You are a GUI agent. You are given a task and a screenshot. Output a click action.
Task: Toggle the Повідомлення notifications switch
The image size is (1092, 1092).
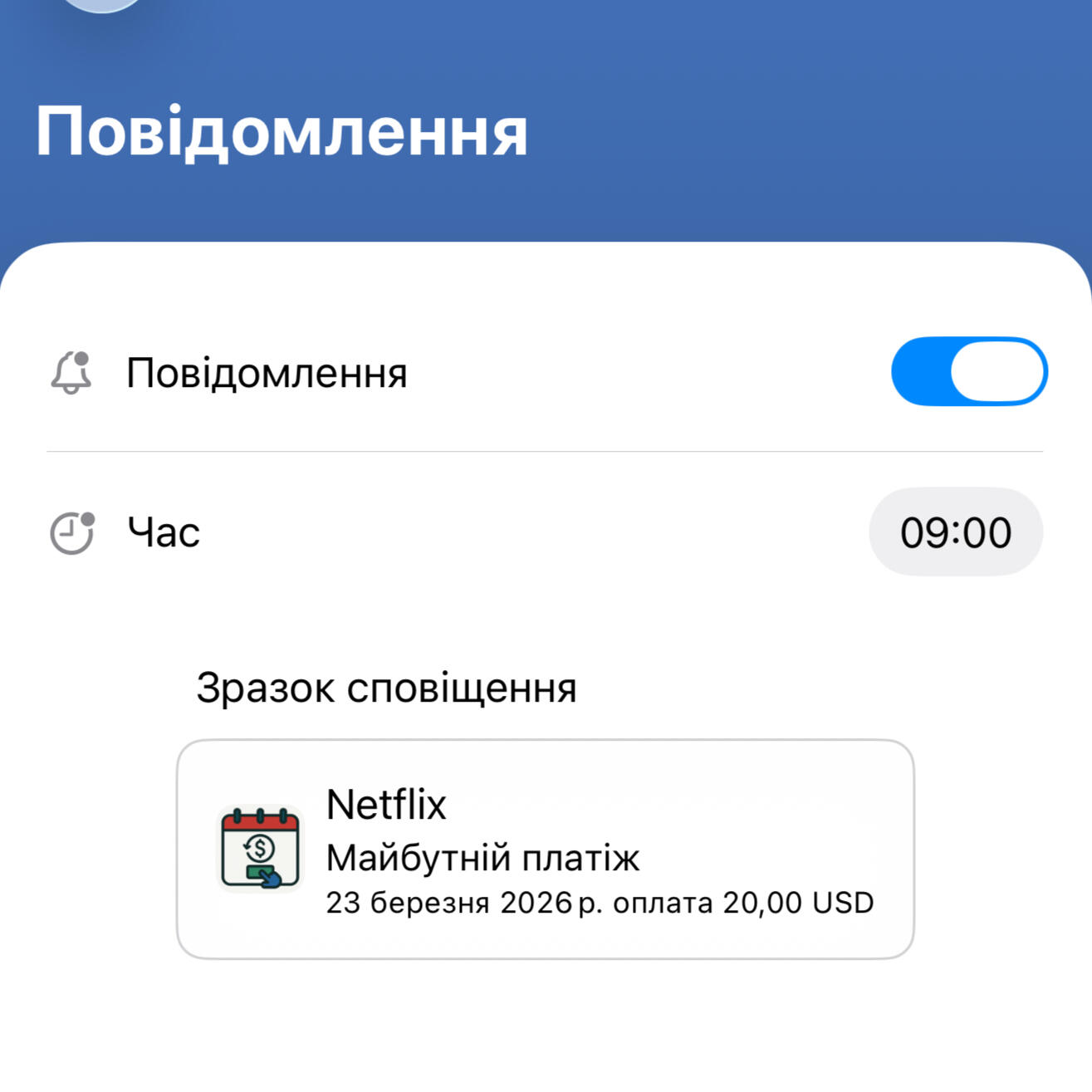click(x=968, y=372)
